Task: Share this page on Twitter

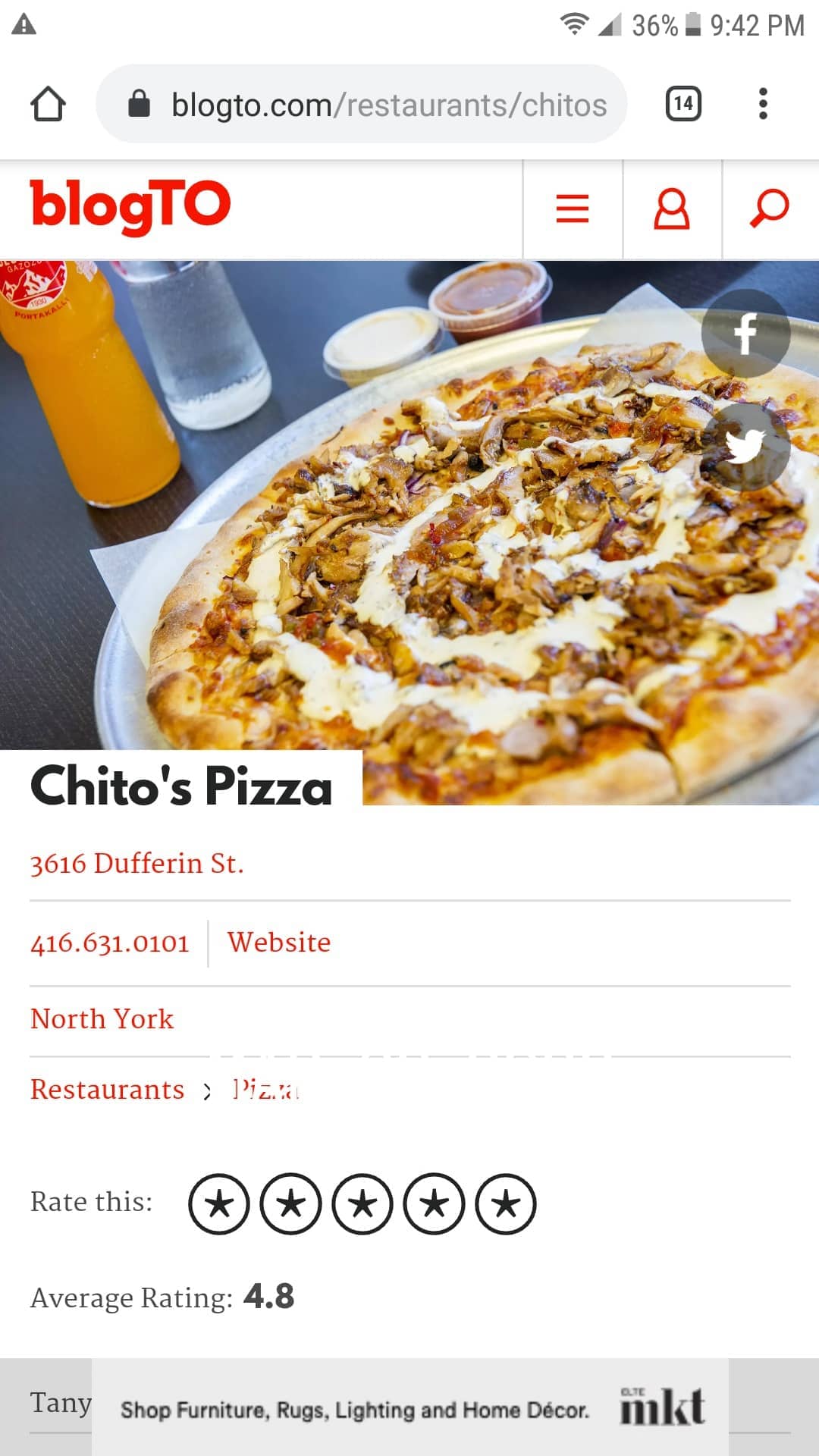Action: 745,446
